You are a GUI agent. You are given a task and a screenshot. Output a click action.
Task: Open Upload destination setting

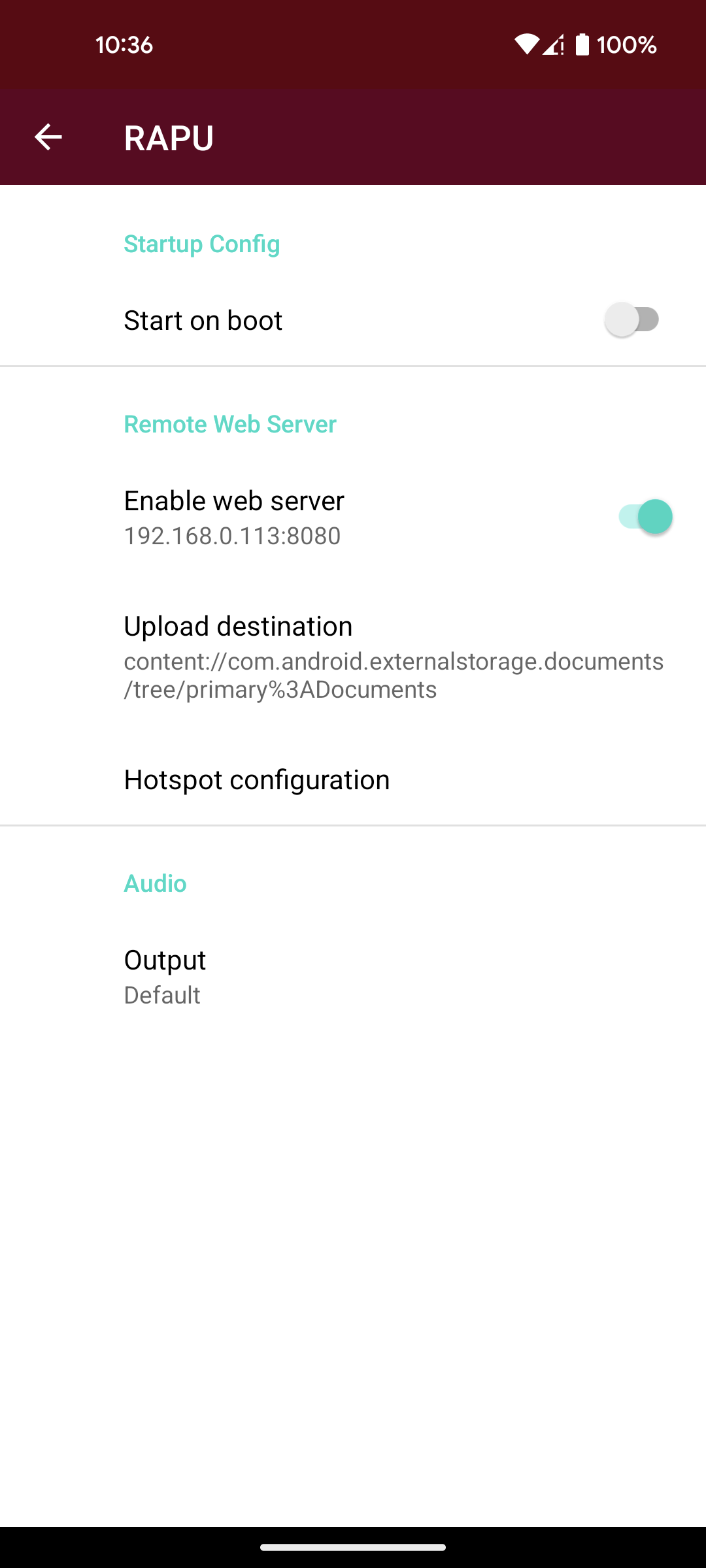coord(353,657)
